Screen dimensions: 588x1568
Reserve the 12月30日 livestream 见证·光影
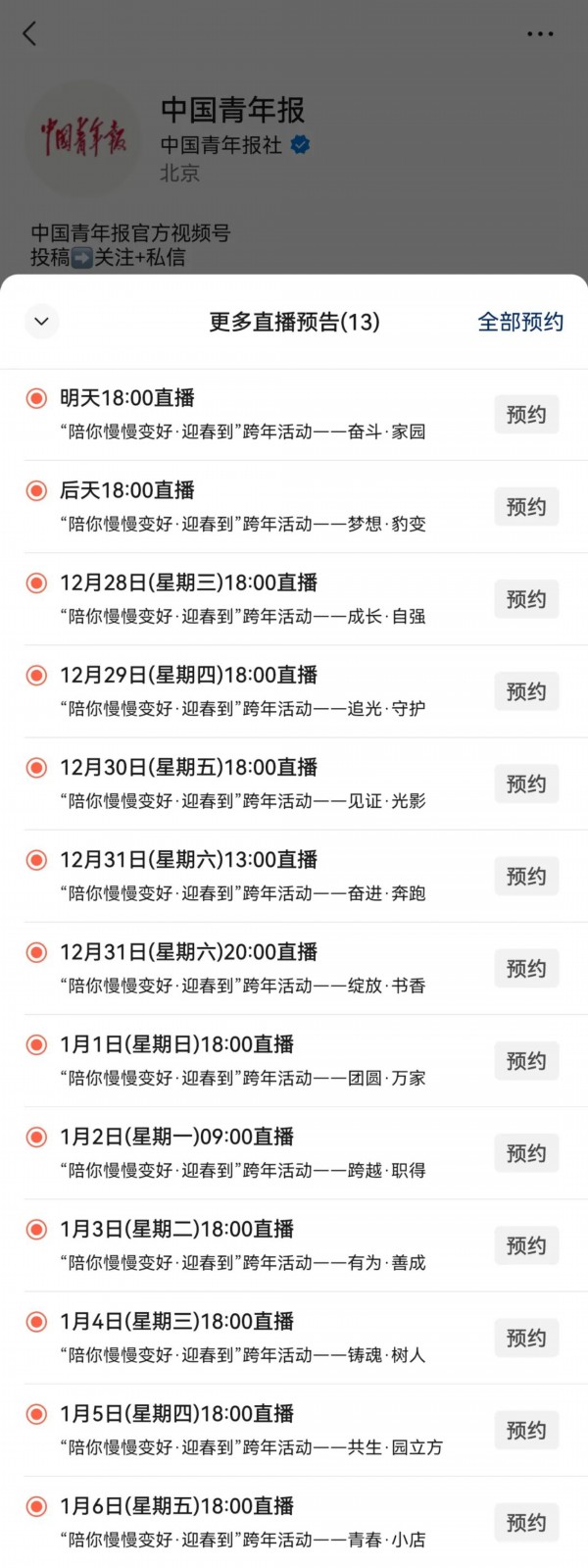click(526, 784)
